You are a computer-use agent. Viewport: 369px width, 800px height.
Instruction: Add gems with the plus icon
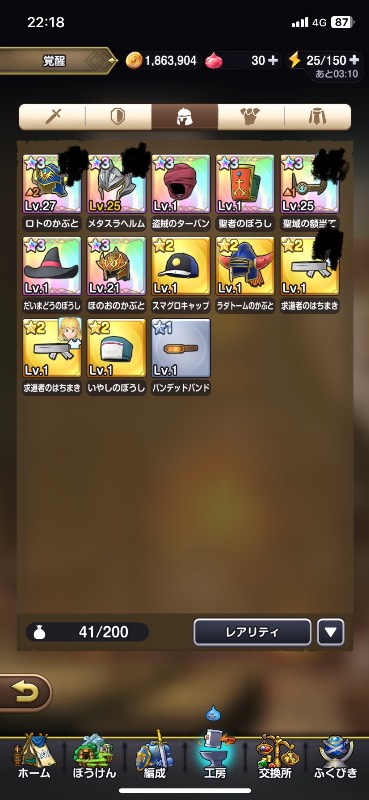click(273, 60)
